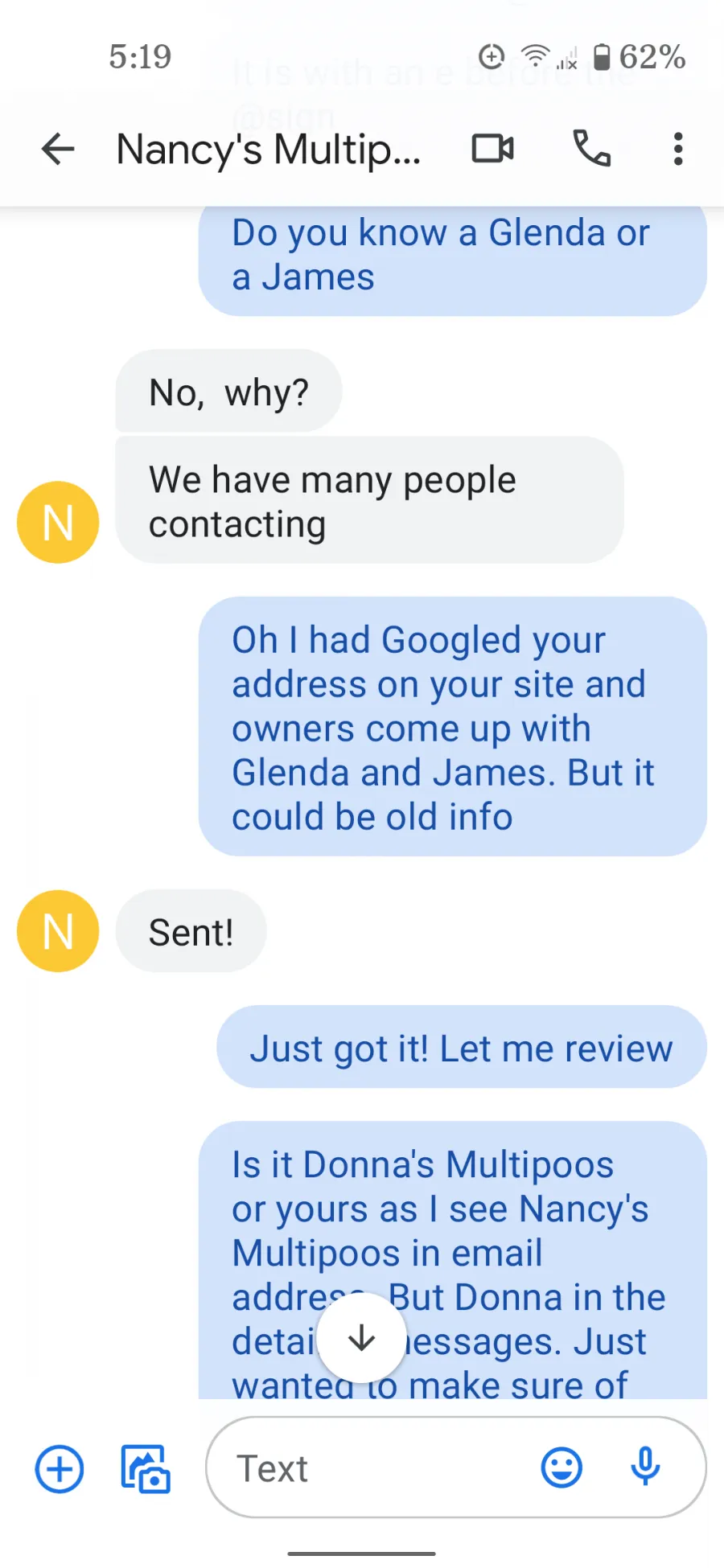
Task: Jump to latest message with down arrow
Action: click(x=361, y=1338)
